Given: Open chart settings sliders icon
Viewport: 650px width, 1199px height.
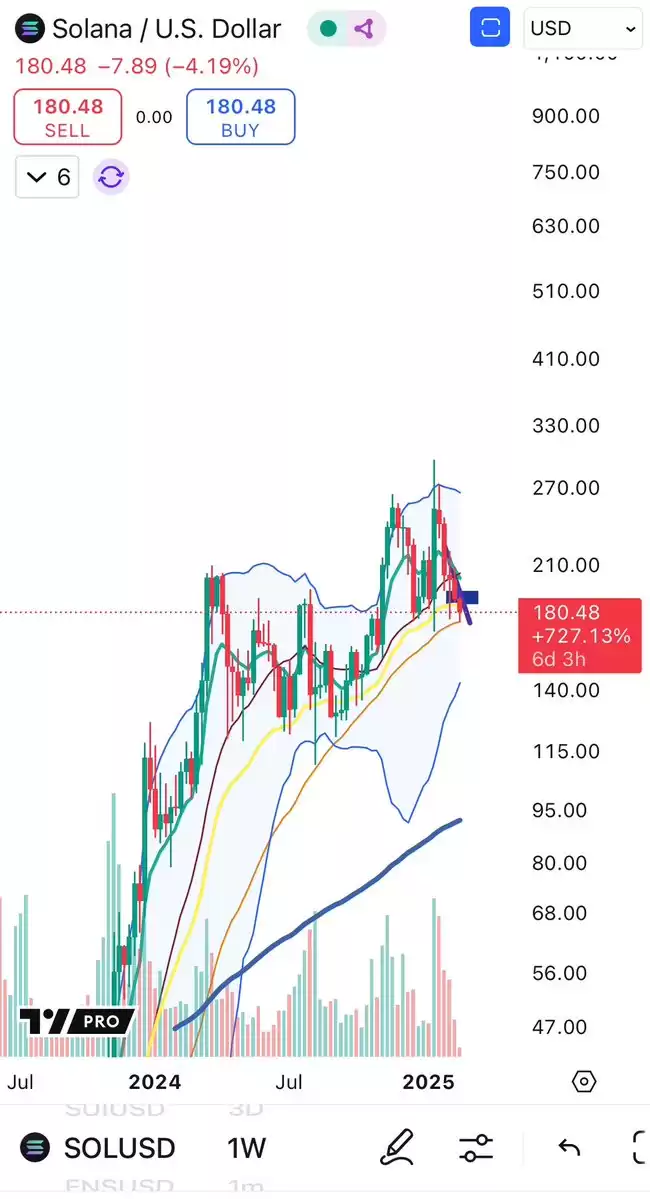Looking at the screenshot, I should 477,1148.
